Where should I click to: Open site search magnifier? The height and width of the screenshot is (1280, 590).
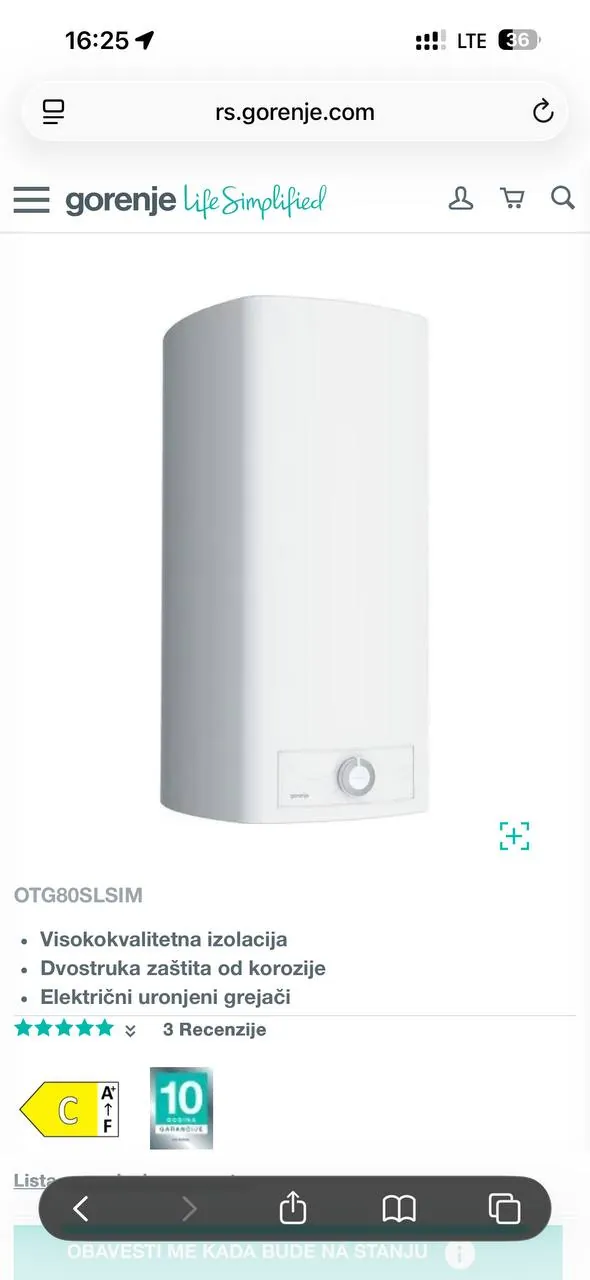click(563, 198)
